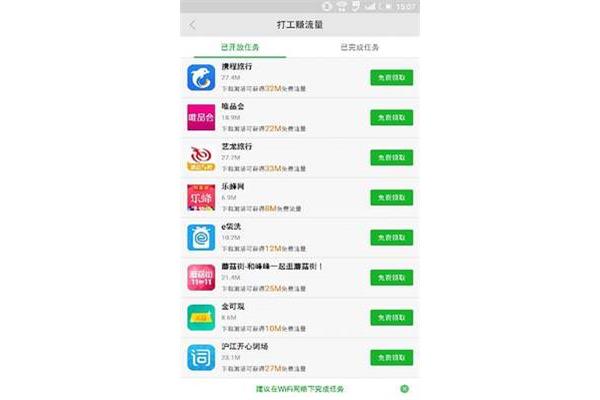
Task: Tap 免费领取 for 乐蜂网
Action: click(x=391, y=198)
